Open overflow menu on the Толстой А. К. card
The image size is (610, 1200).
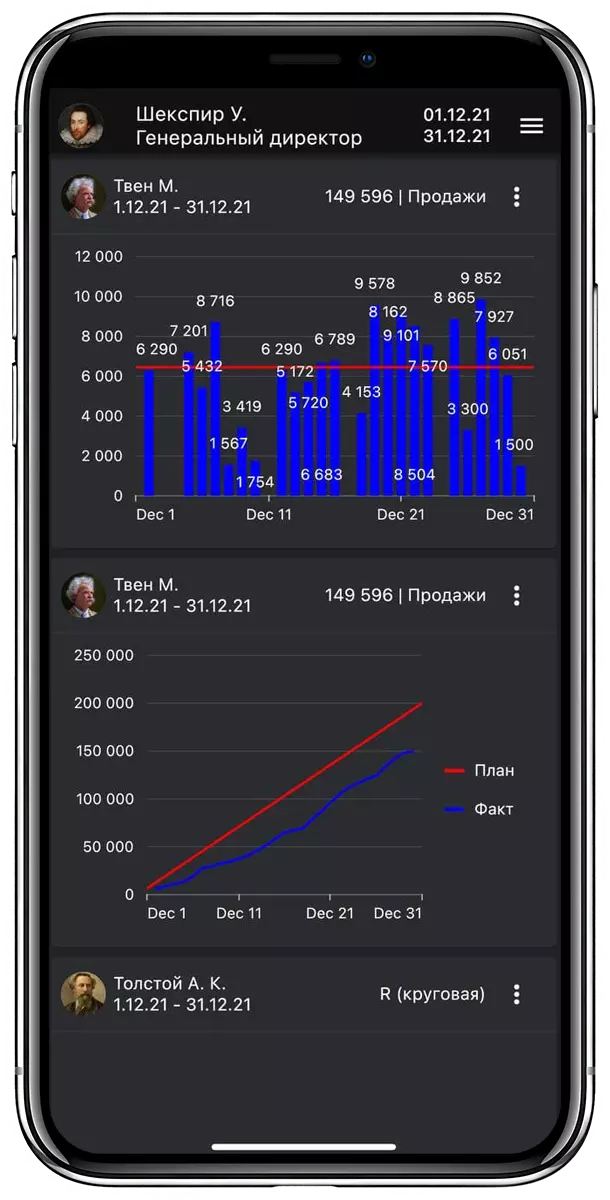point(517,994)
